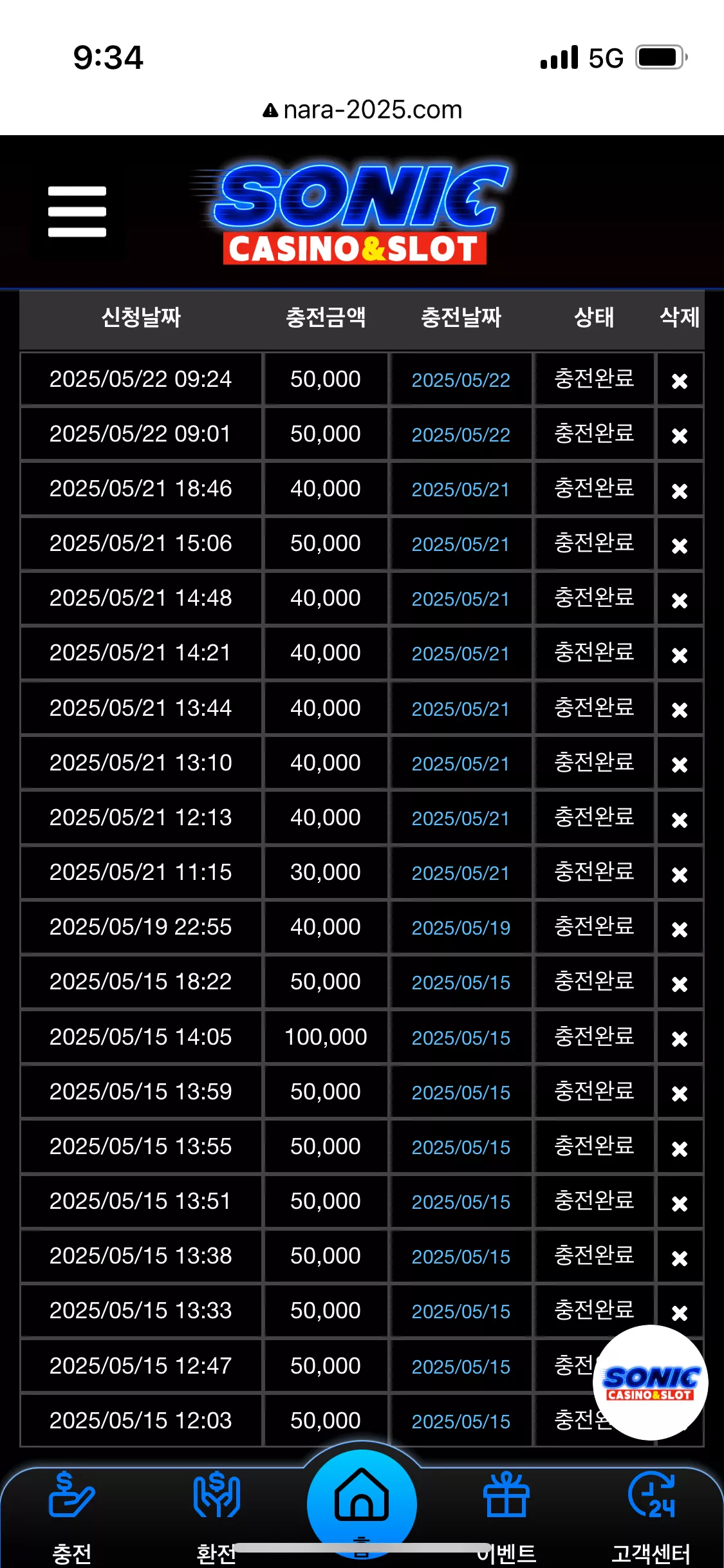Delete the 100,000 deposit from 2025/05/15 14:05
The image size is (724, 1568).
pyautogui.click(x=680, y=1039)
